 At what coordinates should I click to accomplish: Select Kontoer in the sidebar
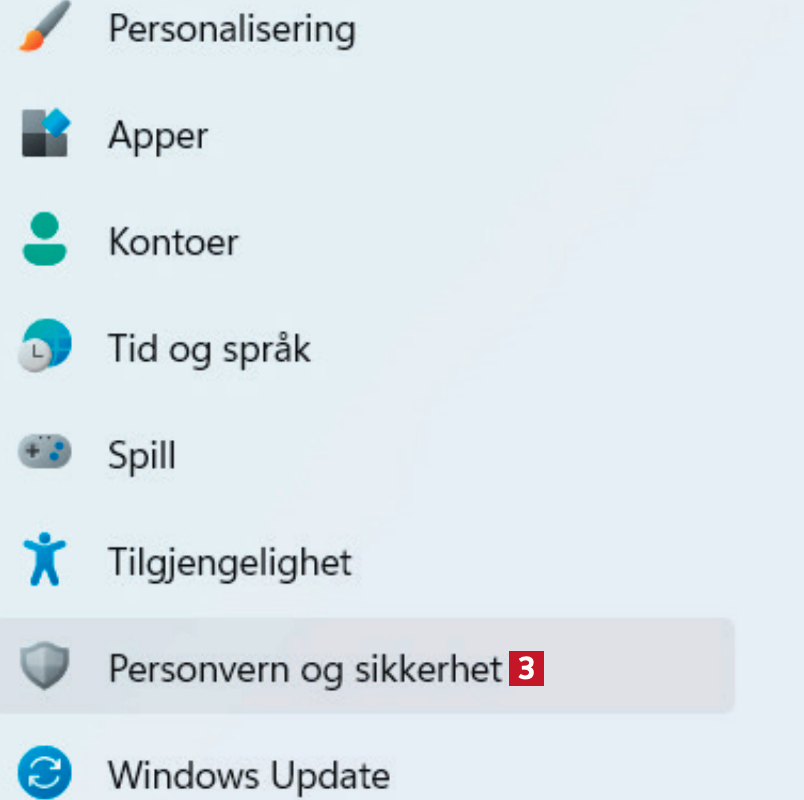pyautogui.click(x=173, y=242)
